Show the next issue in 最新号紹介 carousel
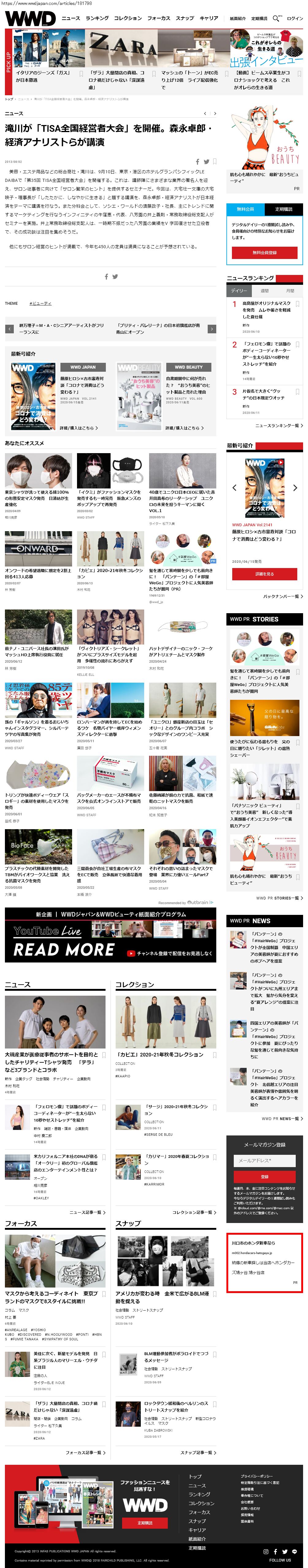The height and width of the screenshot is (1568, 308). pos(295,488)
